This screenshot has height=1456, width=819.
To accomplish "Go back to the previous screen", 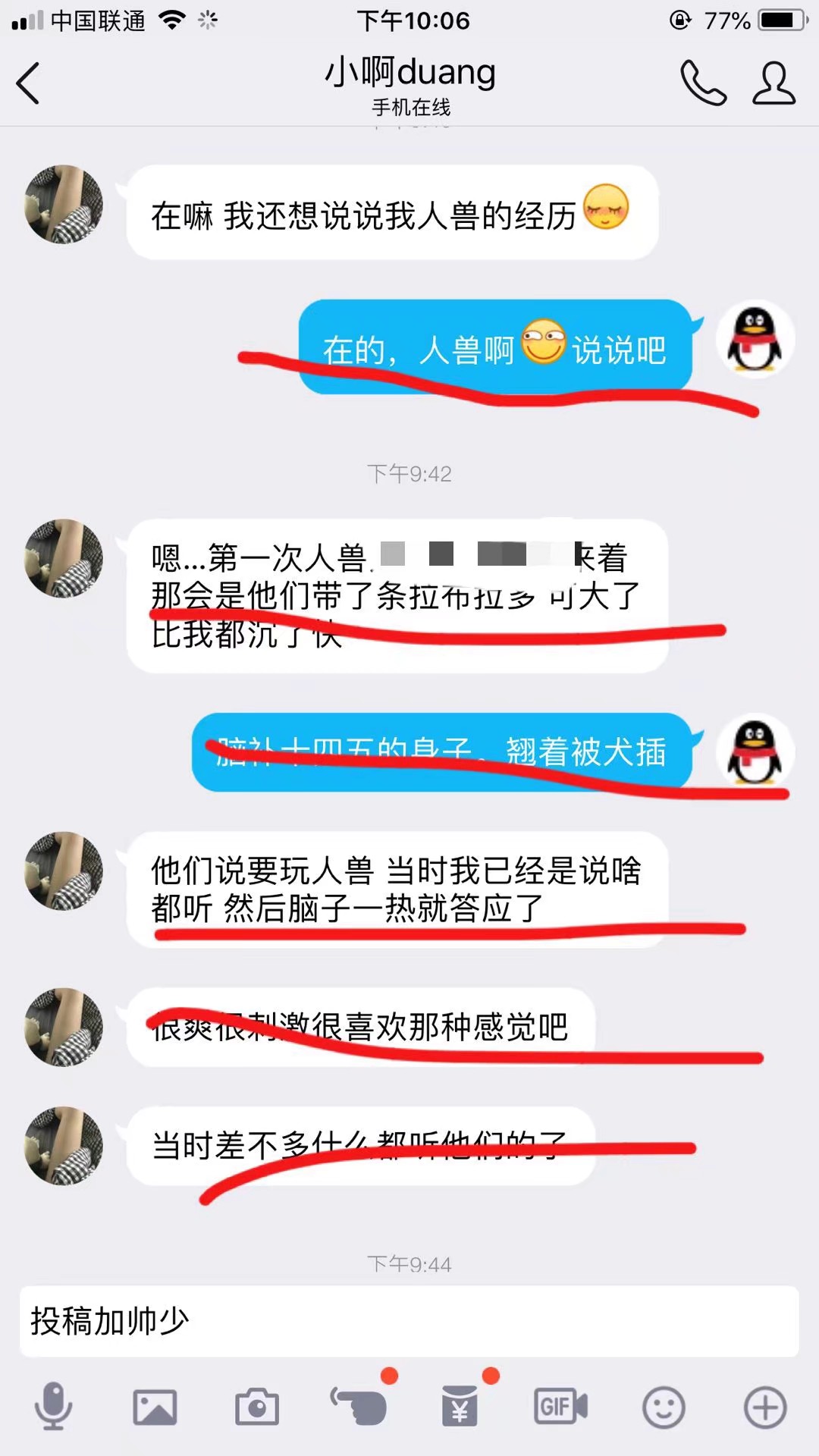I will (x=29, y=83).
